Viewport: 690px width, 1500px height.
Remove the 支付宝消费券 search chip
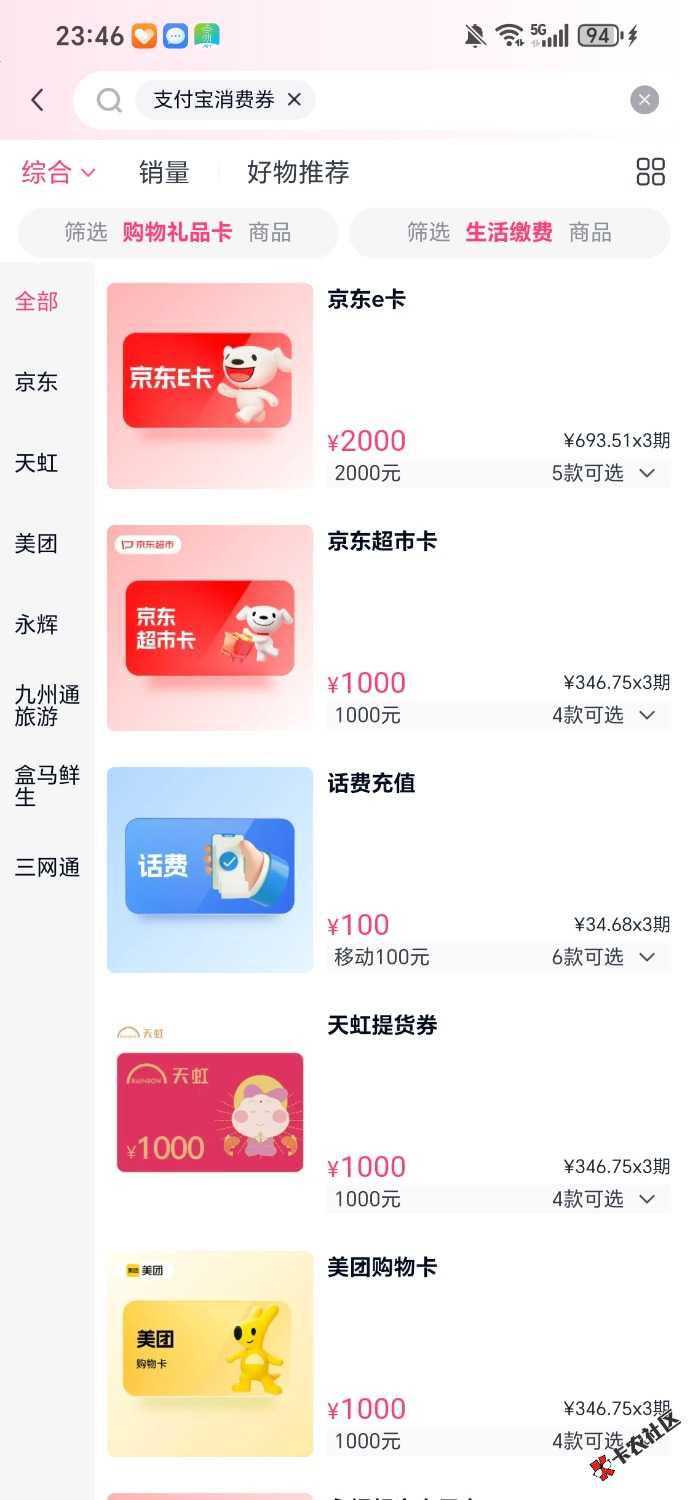click(294, 100)
